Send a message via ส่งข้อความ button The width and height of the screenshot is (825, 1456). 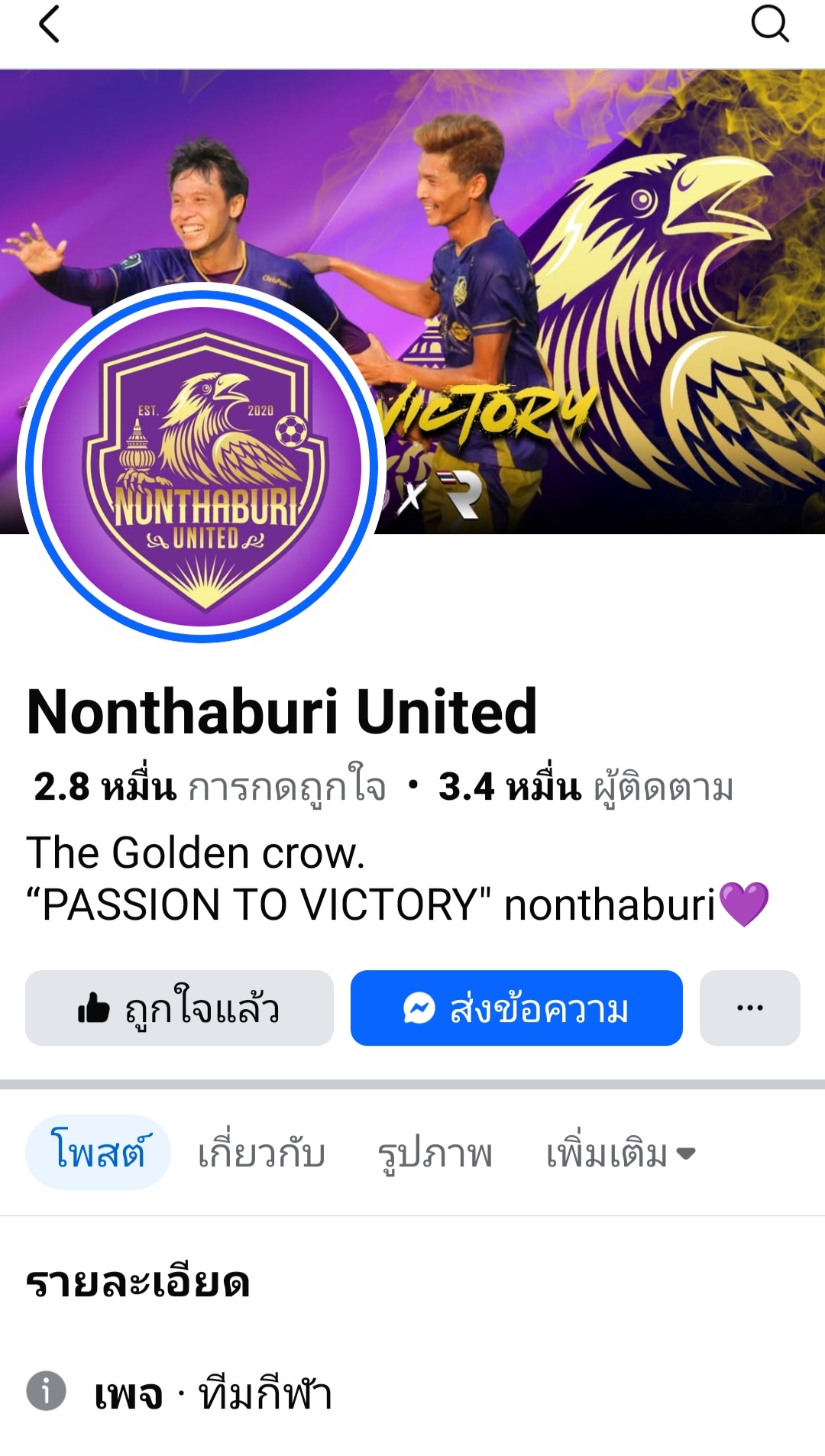pos(516,1008)
